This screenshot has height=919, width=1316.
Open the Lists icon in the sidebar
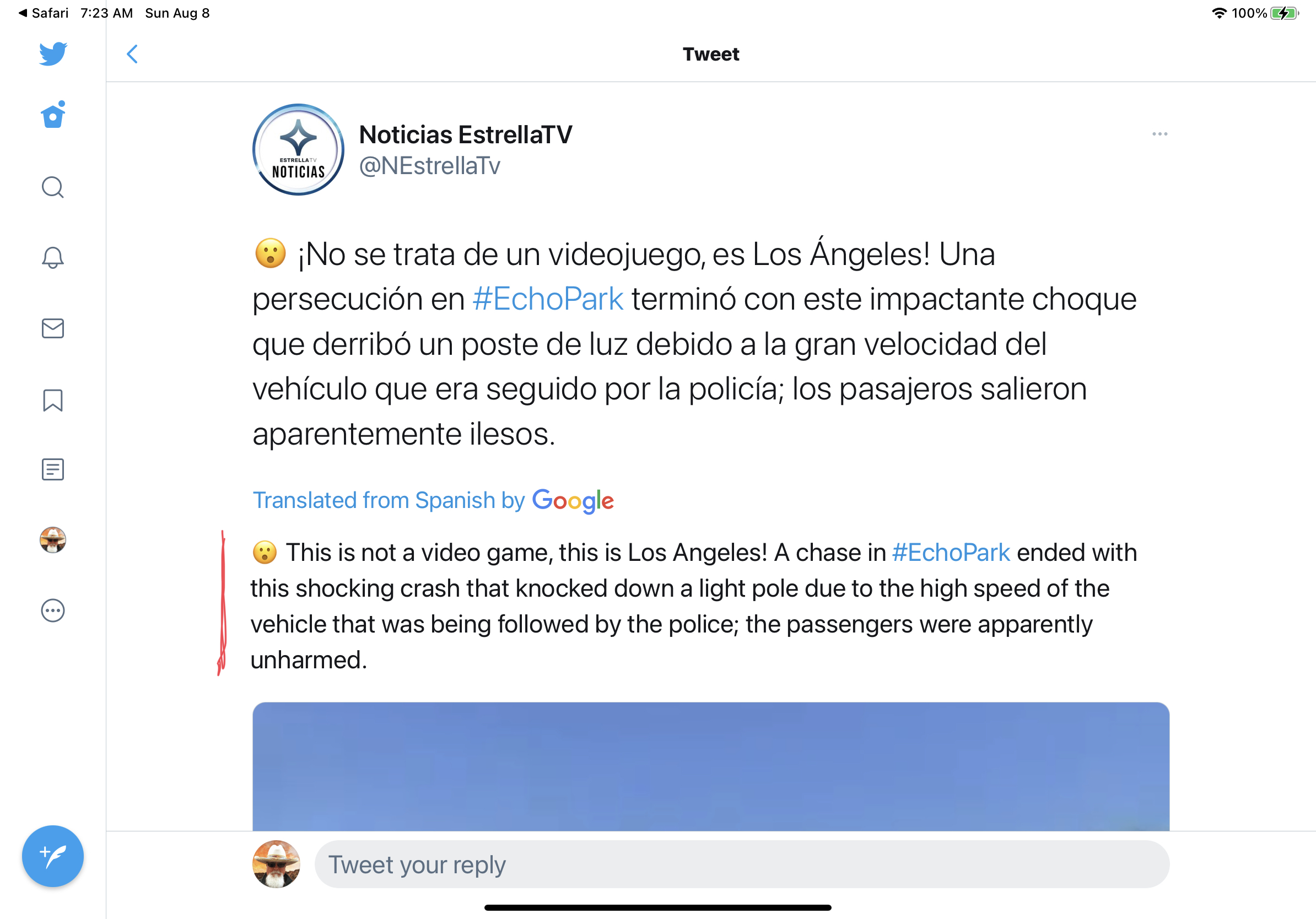point(53,470)
